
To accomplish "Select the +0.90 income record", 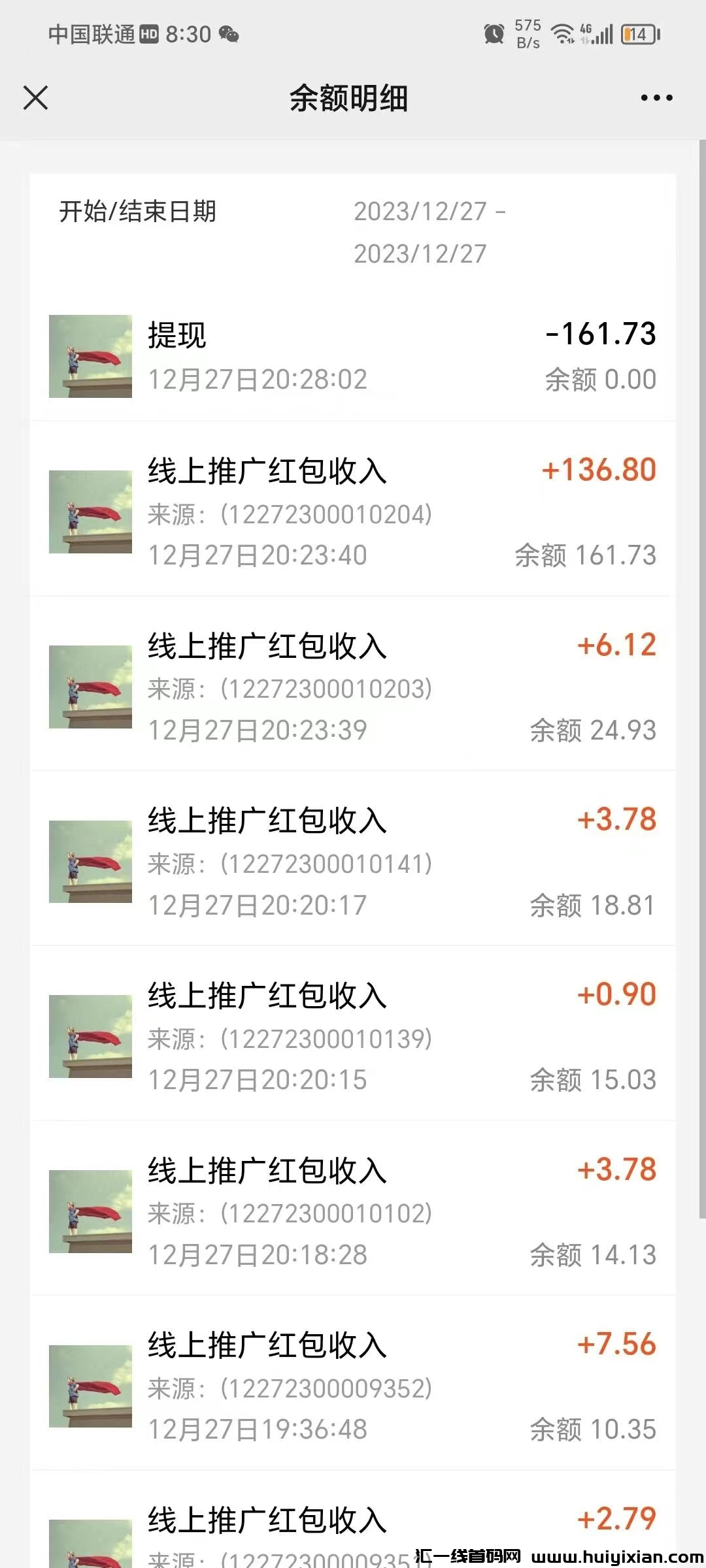I will pos(353,1036).
